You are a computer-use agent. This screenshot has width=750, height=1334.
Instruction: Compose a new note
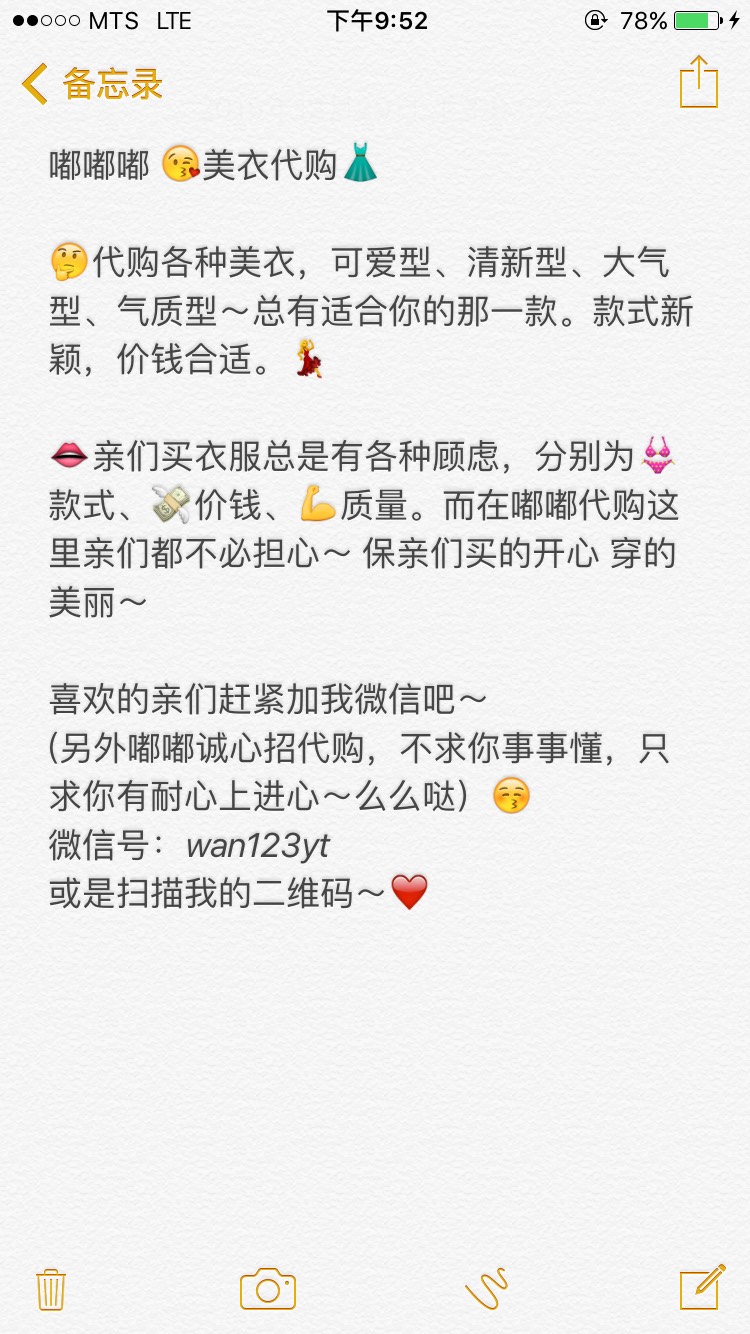pyautogui.click(x=702, y=1286)
